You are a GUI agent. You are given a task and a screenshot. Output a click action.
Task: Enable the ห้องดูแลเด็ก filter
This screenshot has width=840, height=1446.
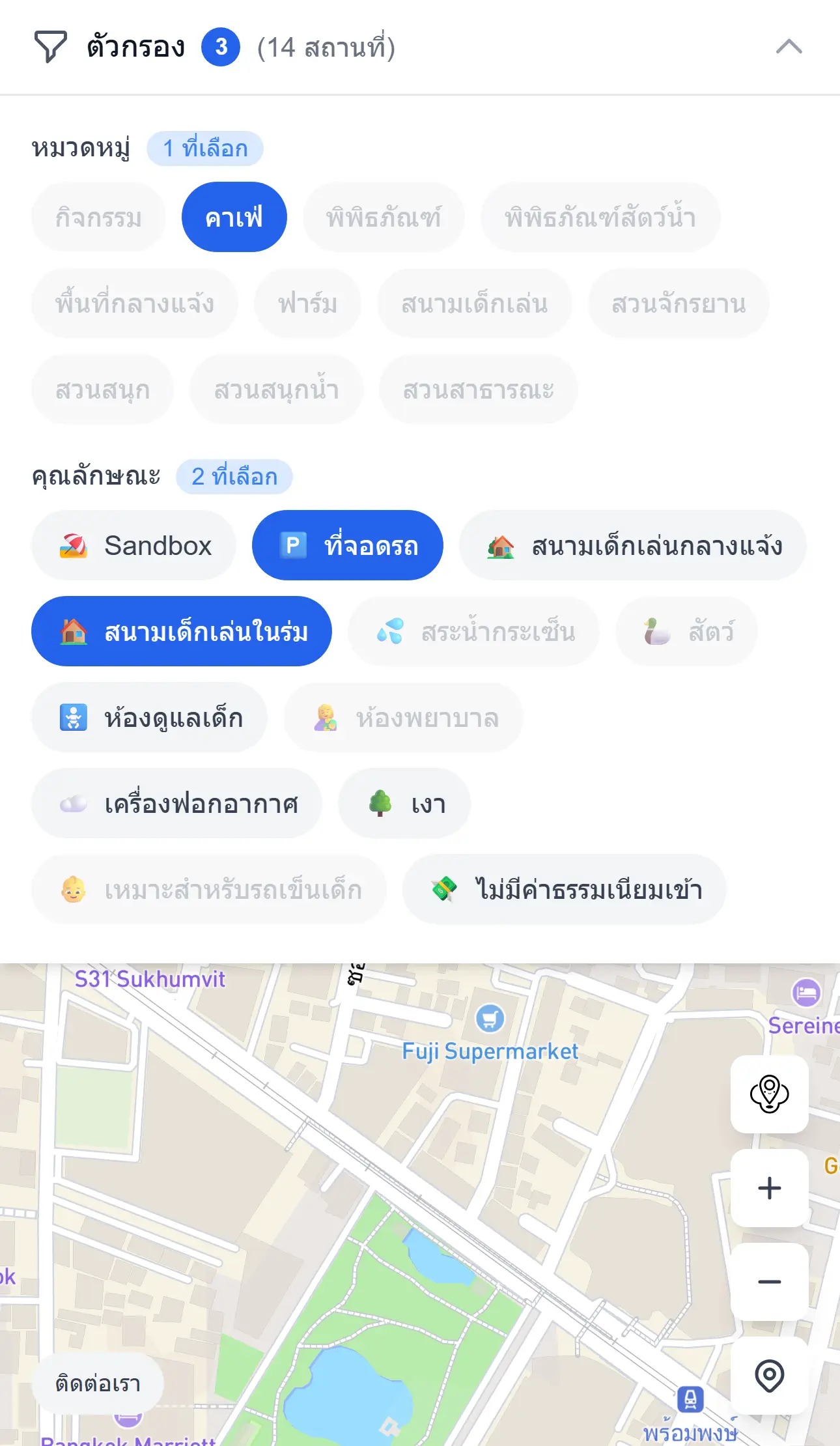click(x=148, y=716)
